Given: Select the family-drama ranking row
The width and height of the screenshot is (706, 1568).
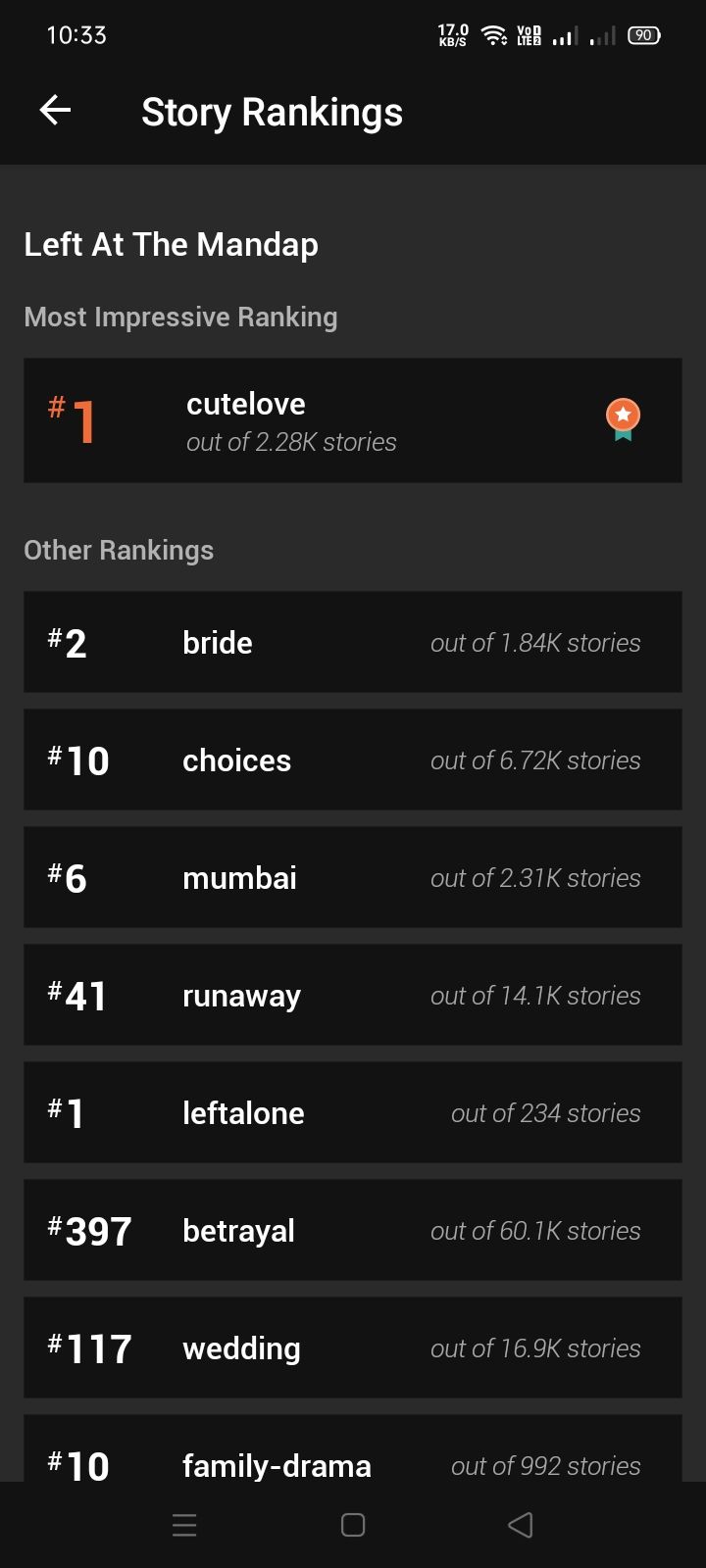Looking at the screenshot, I should [x=353, y=1448].
